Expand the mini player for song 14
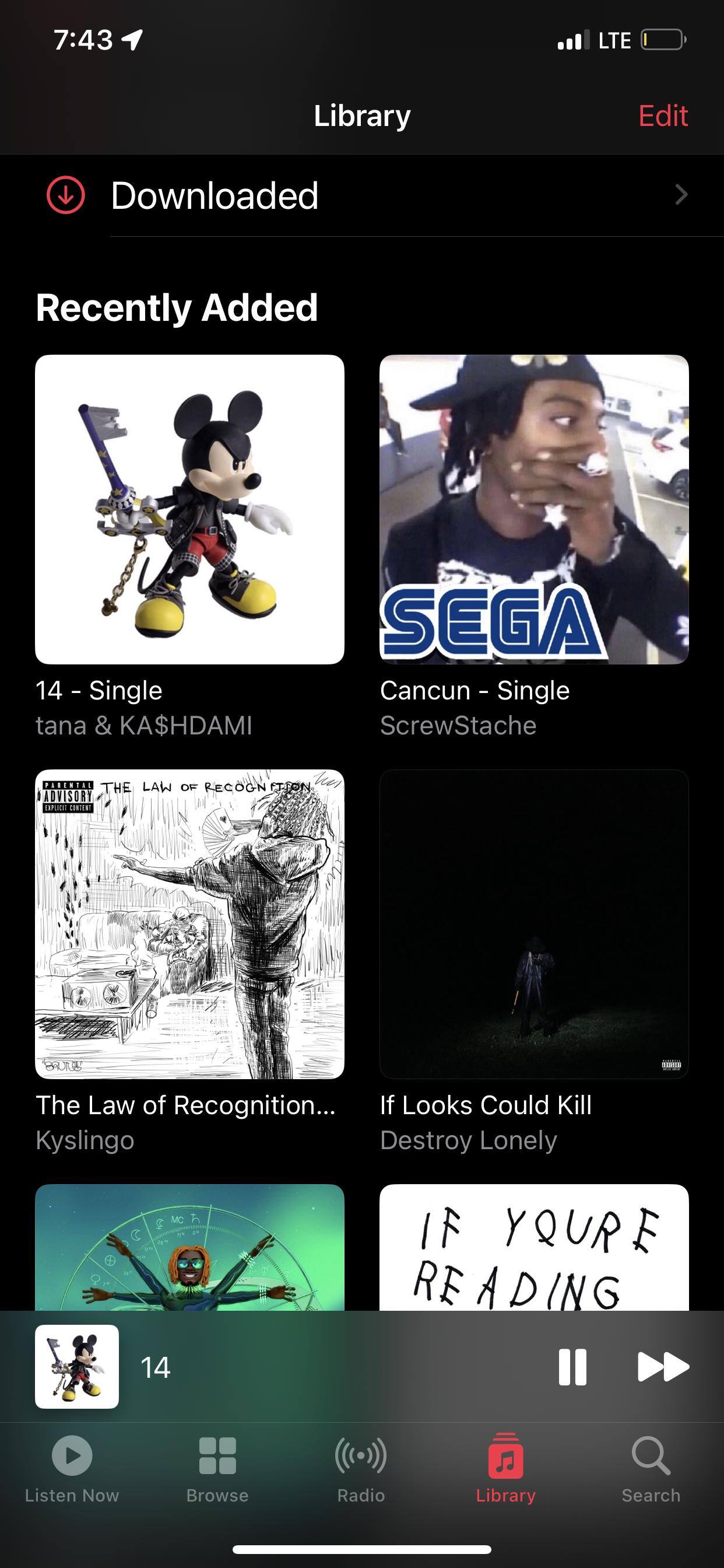This screenshot has height=1568, width=724. [x=304, y=1367]
